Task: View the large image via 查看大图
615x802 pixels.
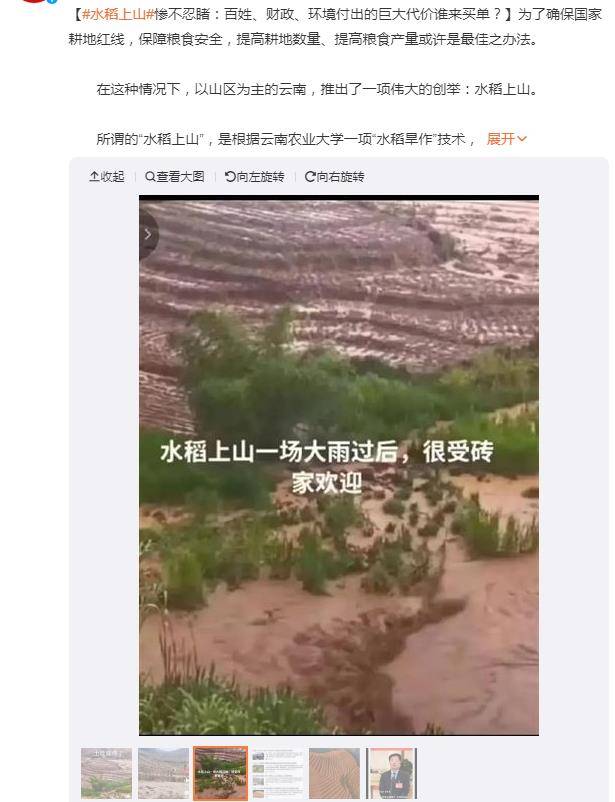Action: [175, 176]
